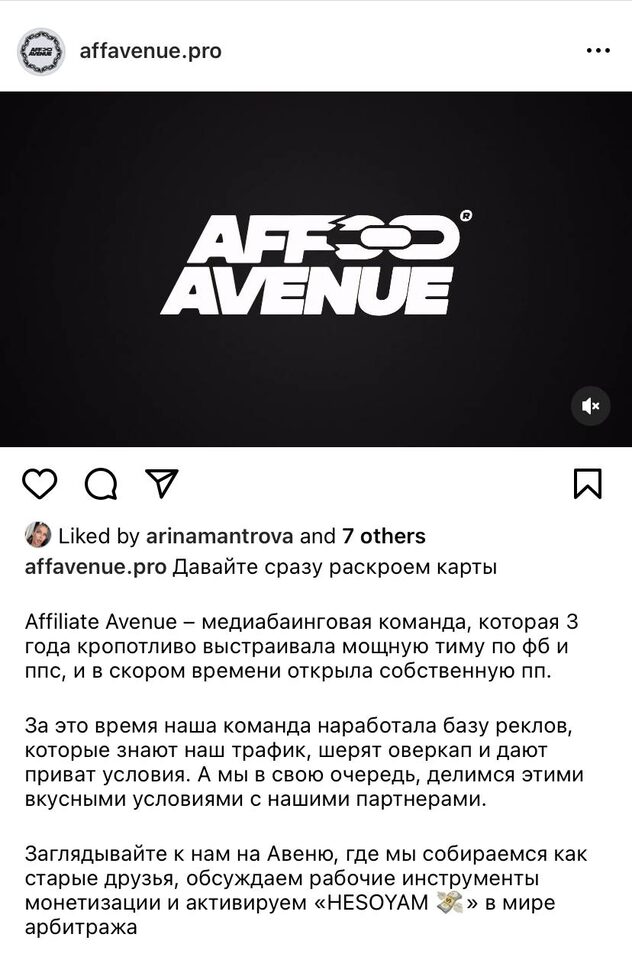Open the post's three-dot options menu
Screen dimensions: 632x960
[597, 51]
